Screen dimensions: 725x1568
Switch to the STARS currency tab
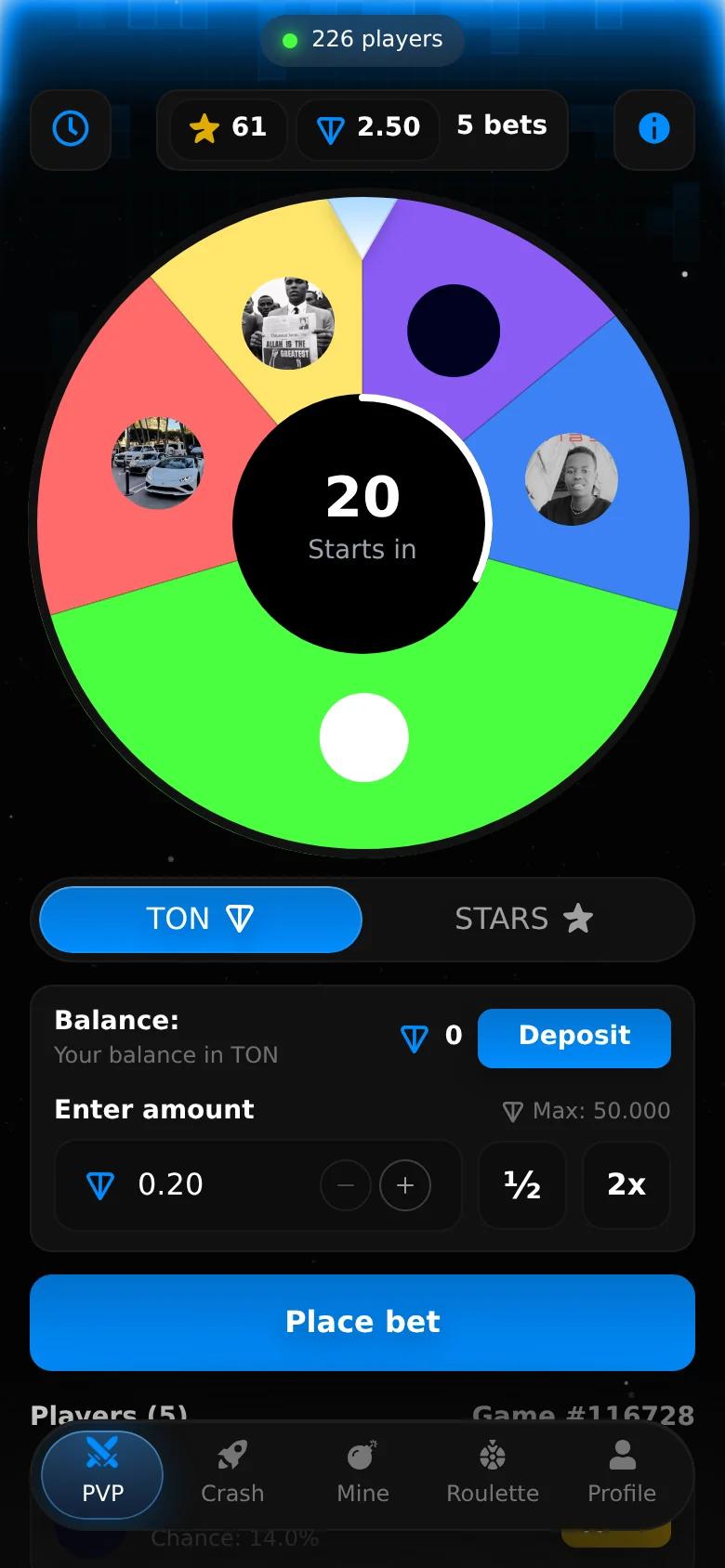(x=523, y=919)
